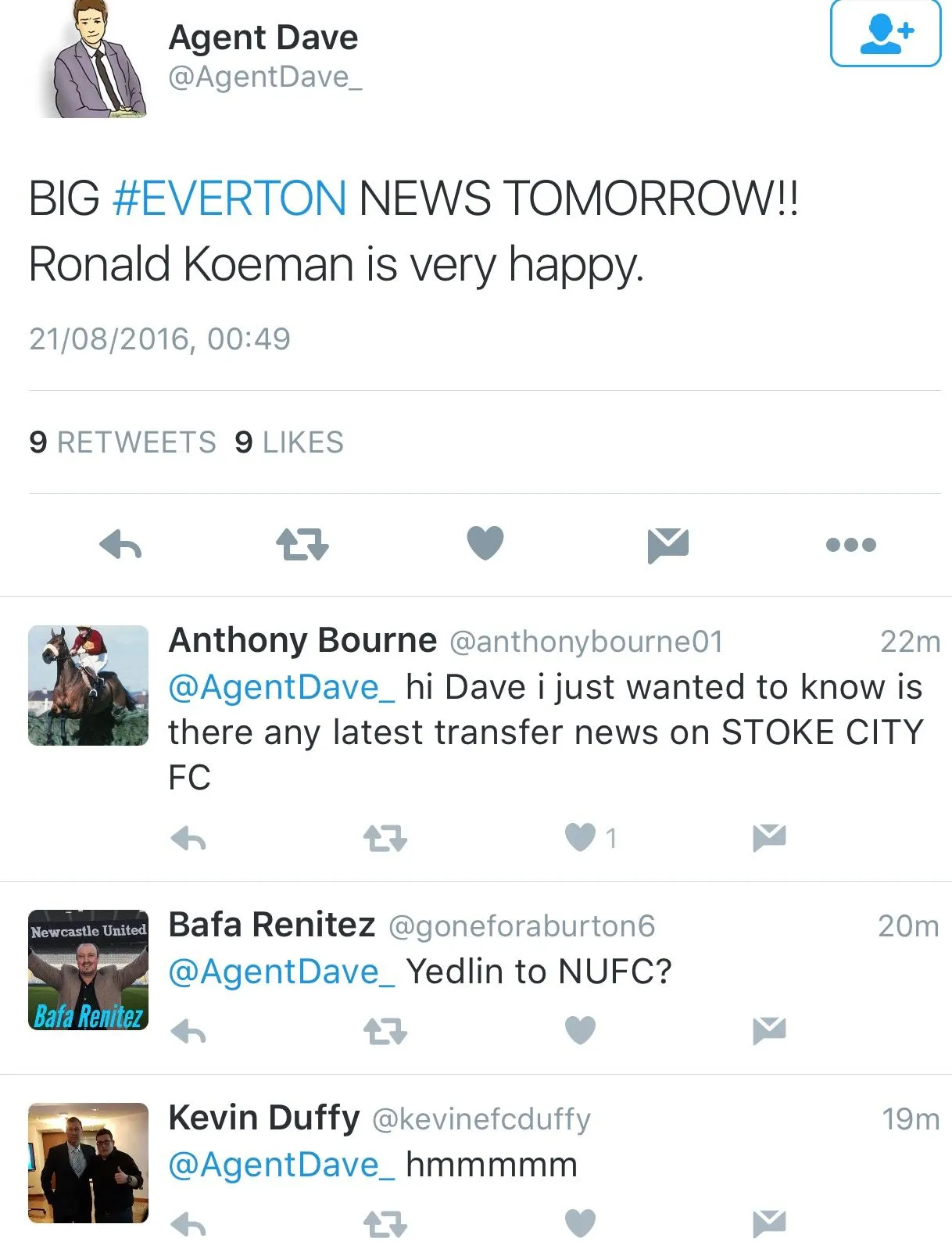Like Anthony Bourne's reply
This screenshot has width=952, height=1242.
(580, 838)
